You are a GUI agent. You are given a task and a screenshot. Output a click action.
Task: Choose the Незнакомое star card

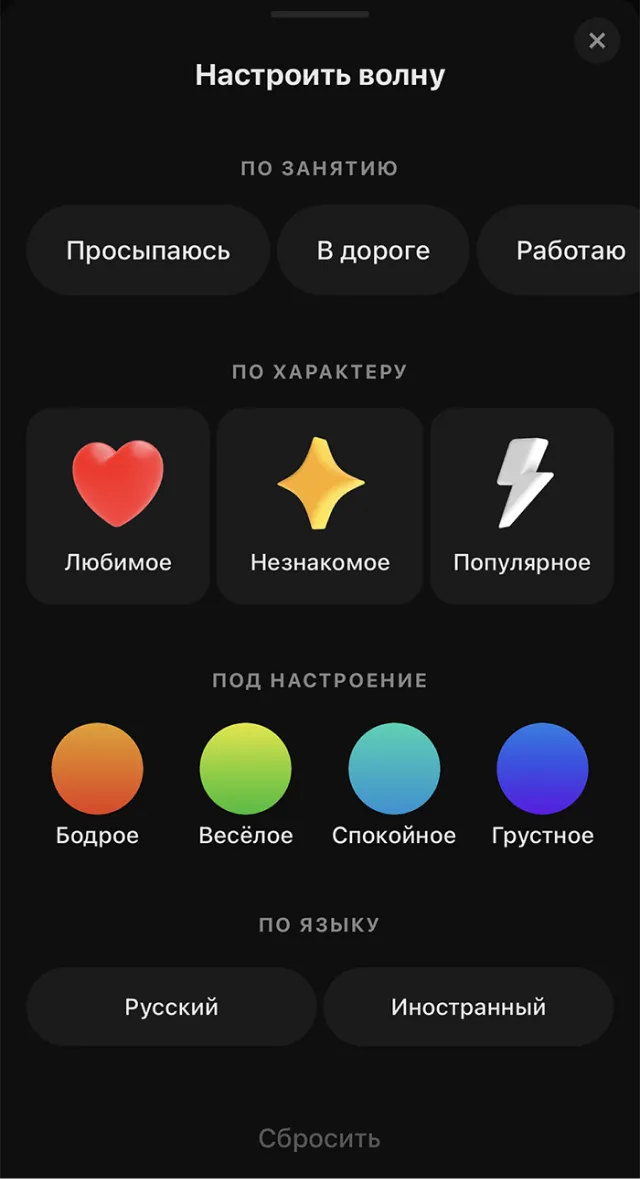[x=320, y=505]
